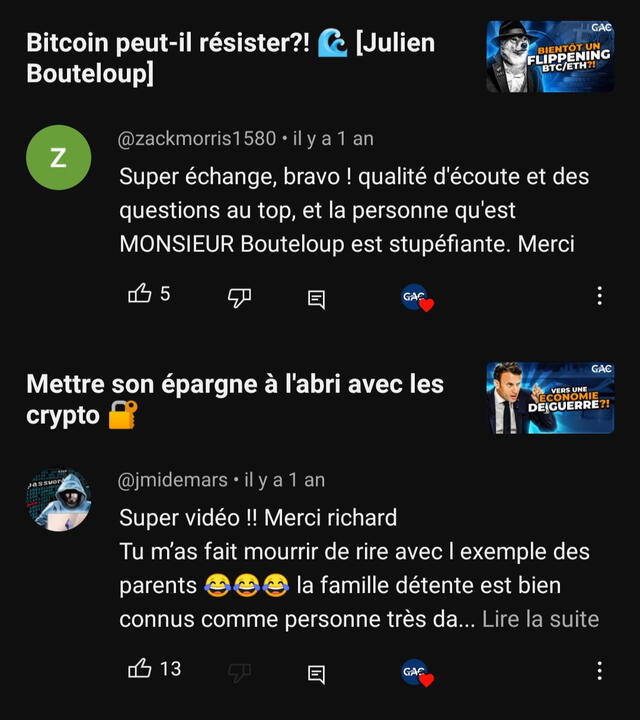View the @jmidemars profile avatar
The image size is (640, 720).
click(58, 500)
